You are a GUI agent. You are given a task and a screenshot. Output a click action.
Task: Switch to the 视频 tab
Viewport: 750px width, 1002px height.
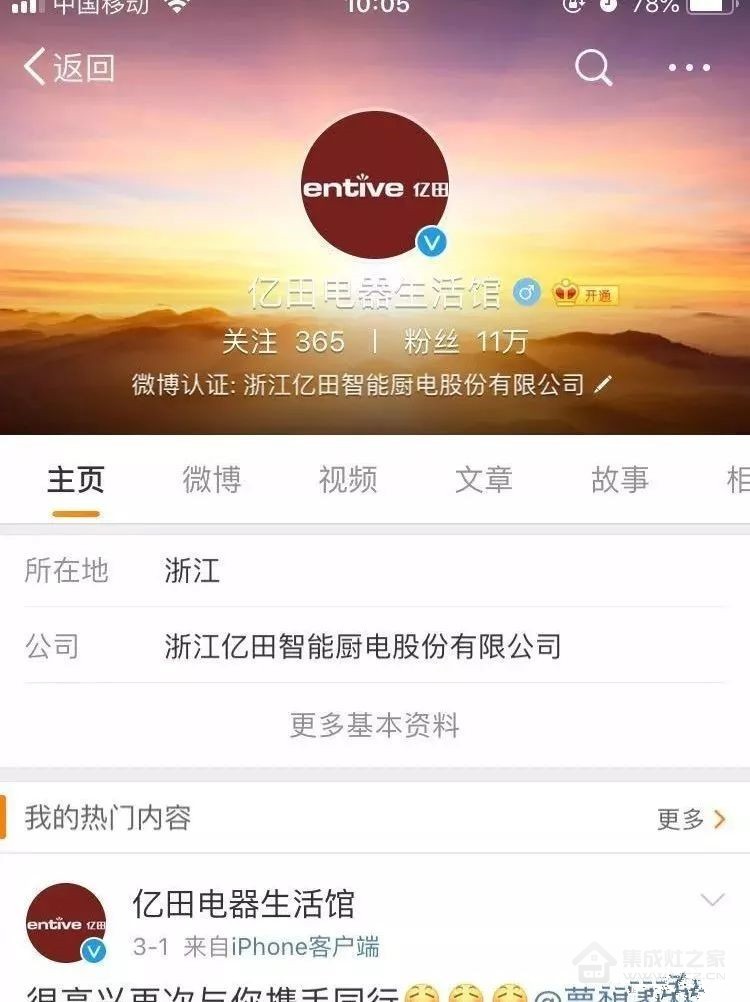348,480
